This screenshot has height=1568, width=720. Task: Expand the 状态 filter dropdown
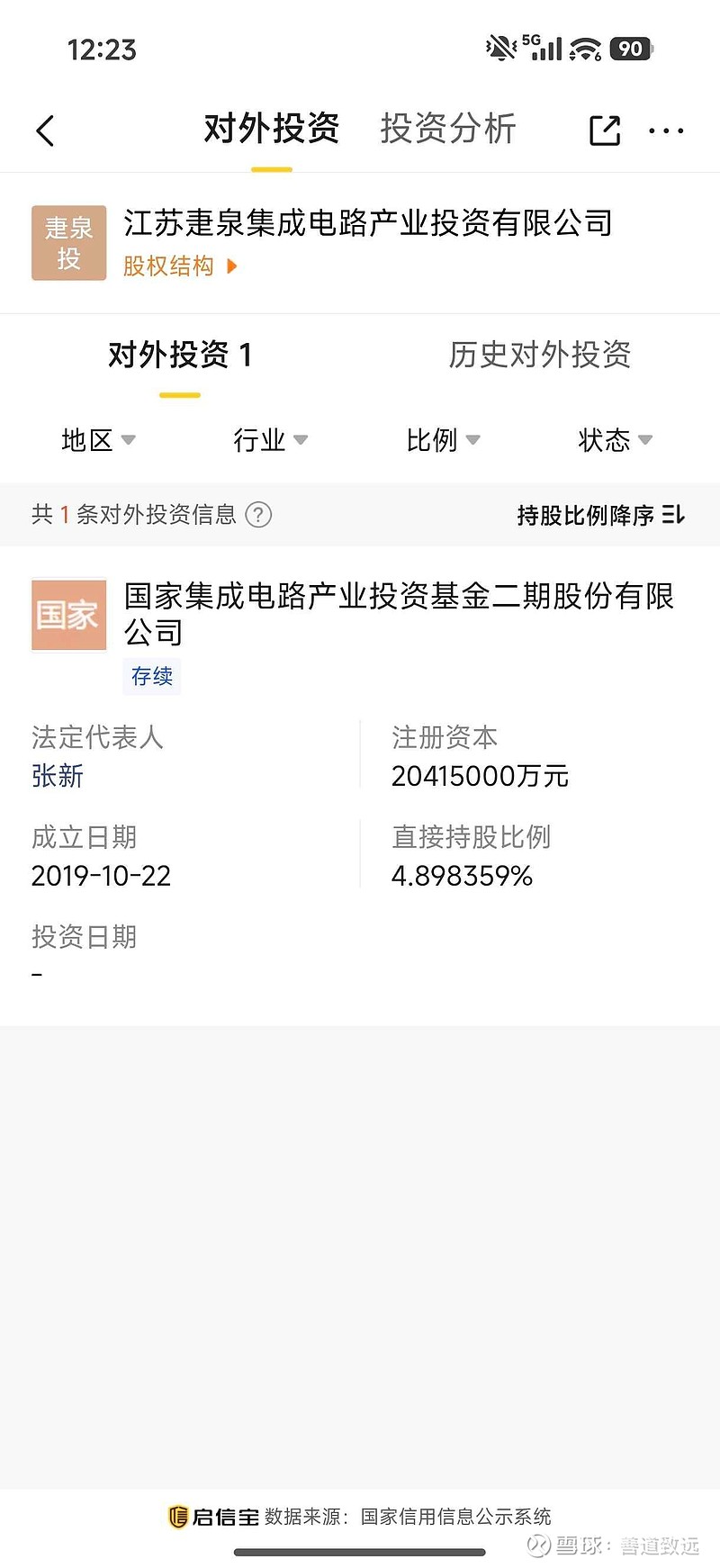pyautogui.click(x=614, y=440)
